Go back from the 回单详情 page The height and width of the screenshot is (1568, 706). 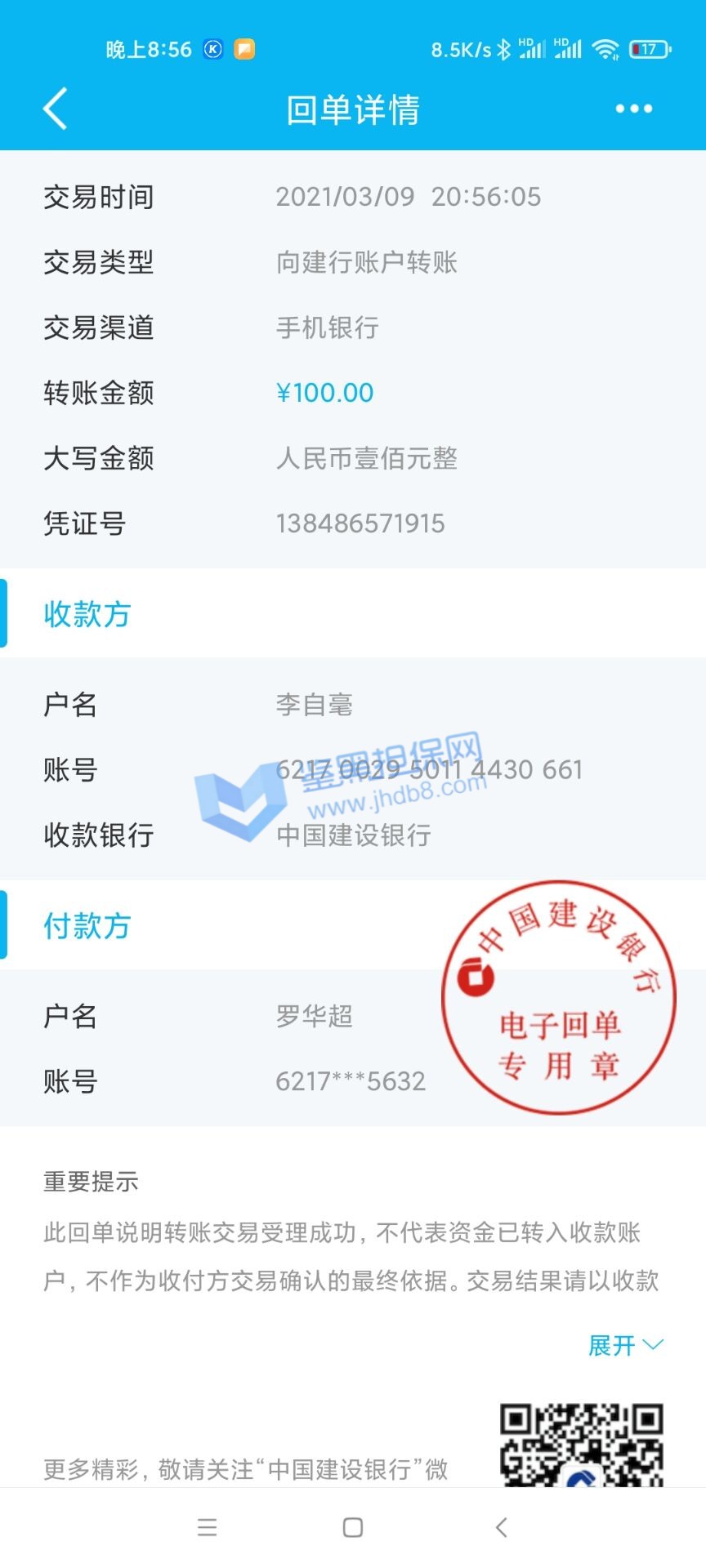pyautogui.click(x=56, y=109)
